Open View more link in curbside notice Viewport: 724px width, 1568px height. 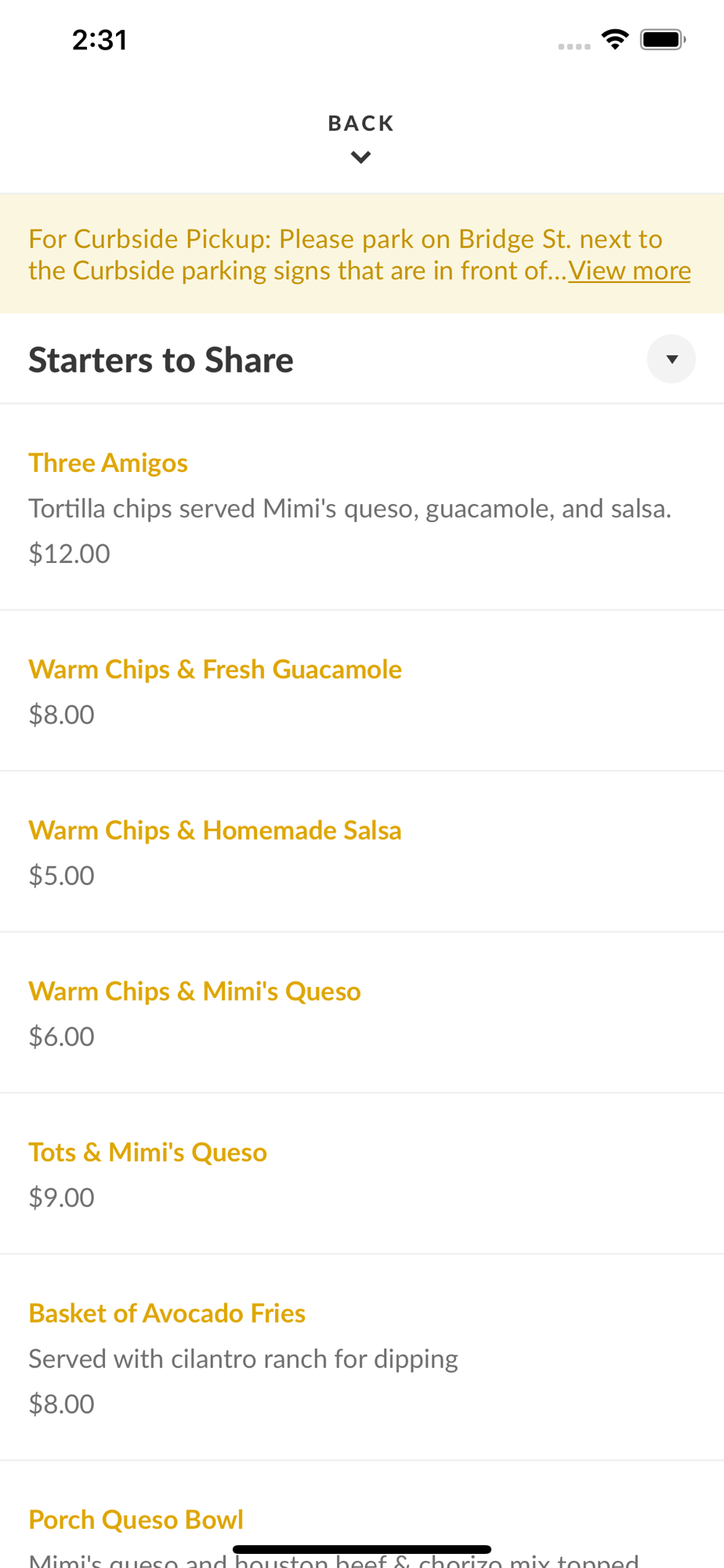coord(629,270)
